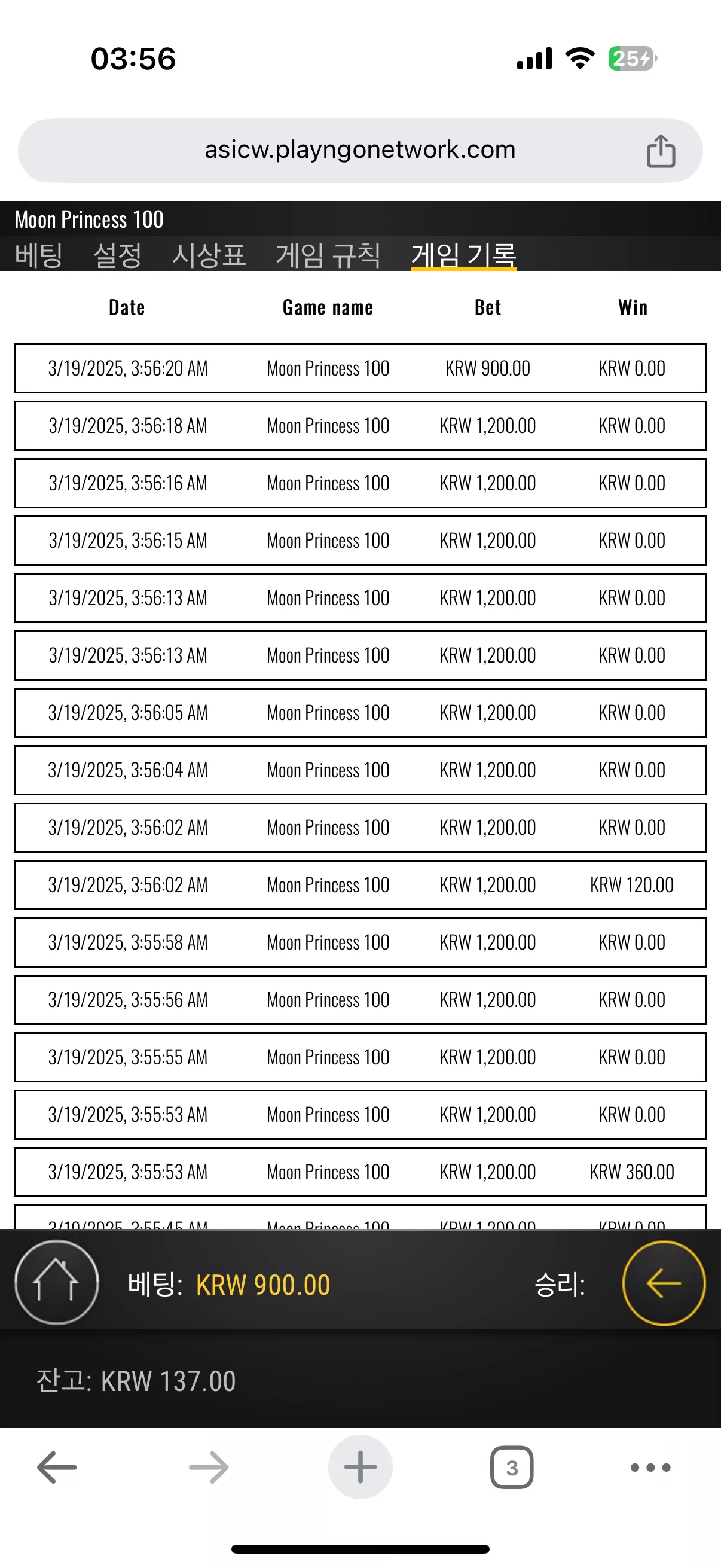Open the 게임 규칙 tab
Image resolution: width=721 pixels, height=1568 pixels.
click(x=328, y=254)
